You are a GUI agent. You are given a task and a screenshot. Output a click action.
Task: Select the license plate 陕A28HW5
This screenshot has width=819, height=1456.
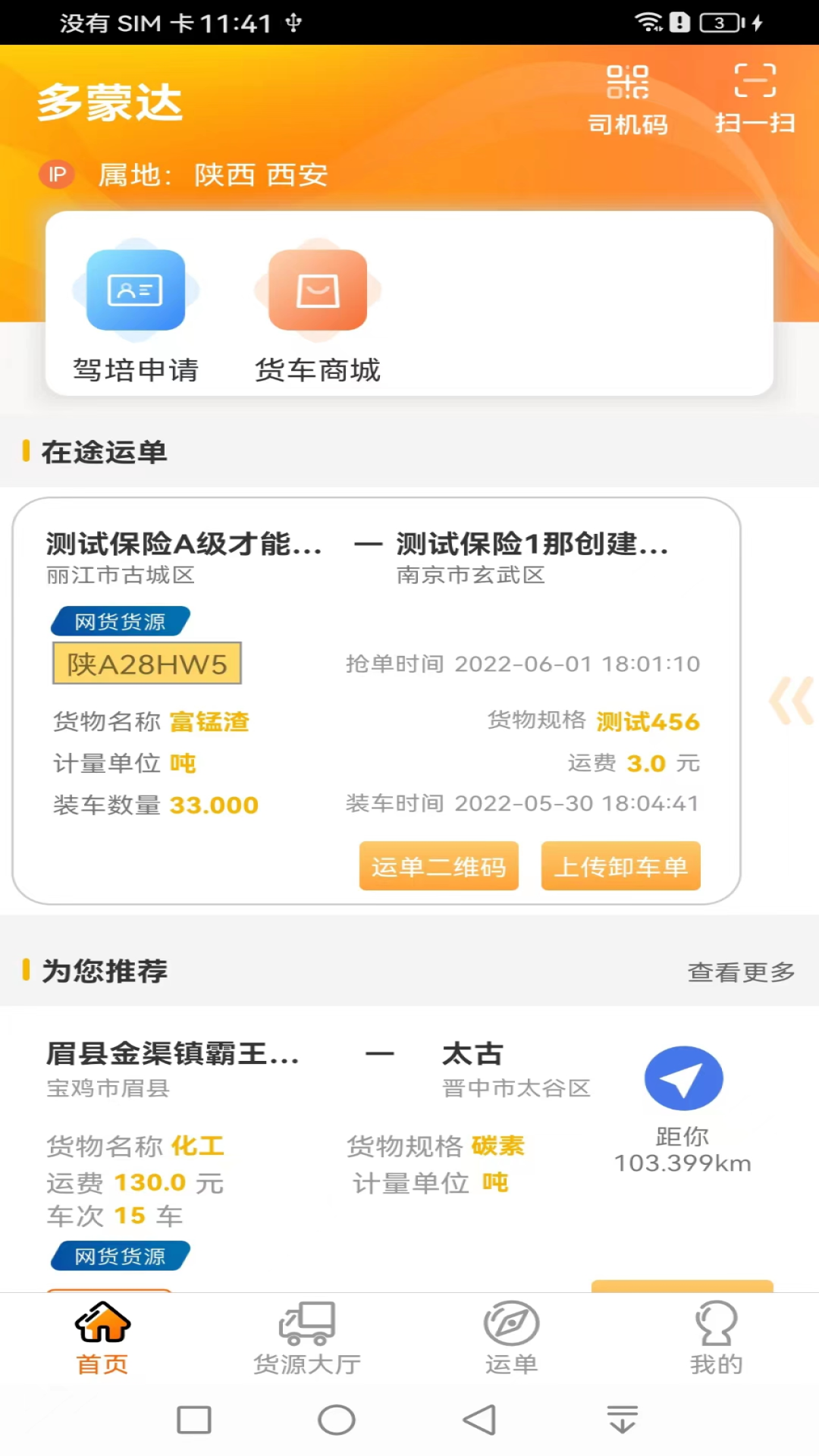coord(146,664)
